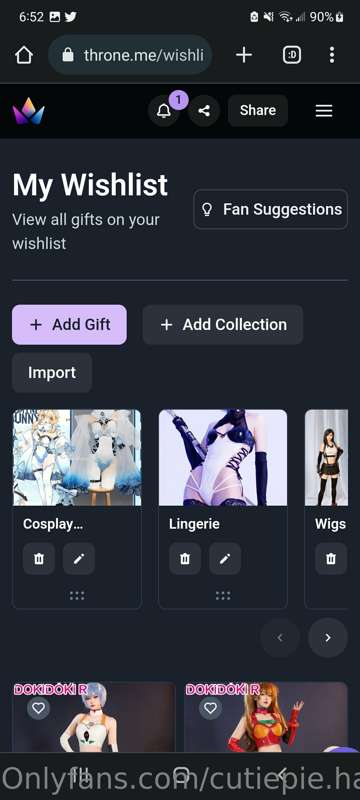Open the browser's new tab button
The image size is (360, 800).
(x=244, y=55)
